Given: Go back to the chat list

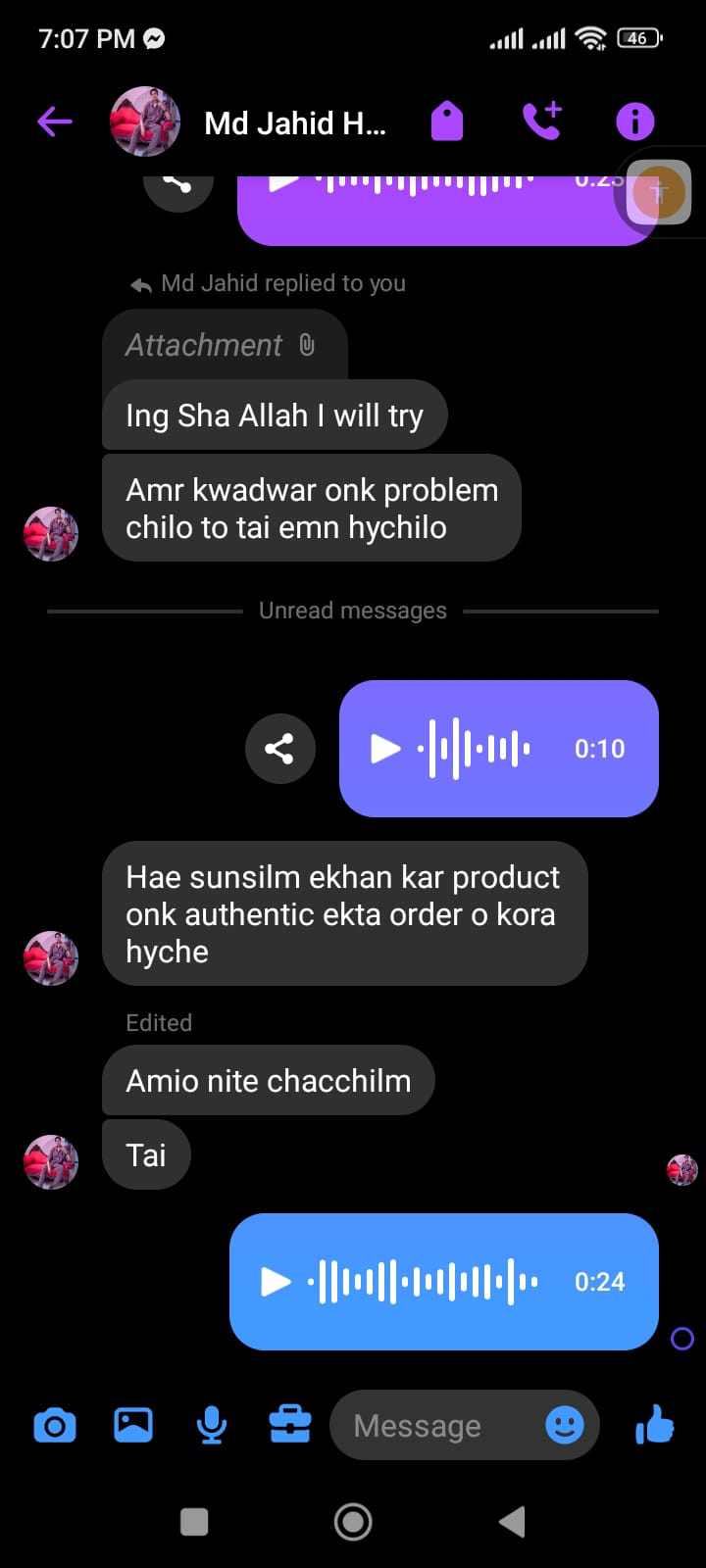Looking at the screenshot, I should click(x=55, y=122).
